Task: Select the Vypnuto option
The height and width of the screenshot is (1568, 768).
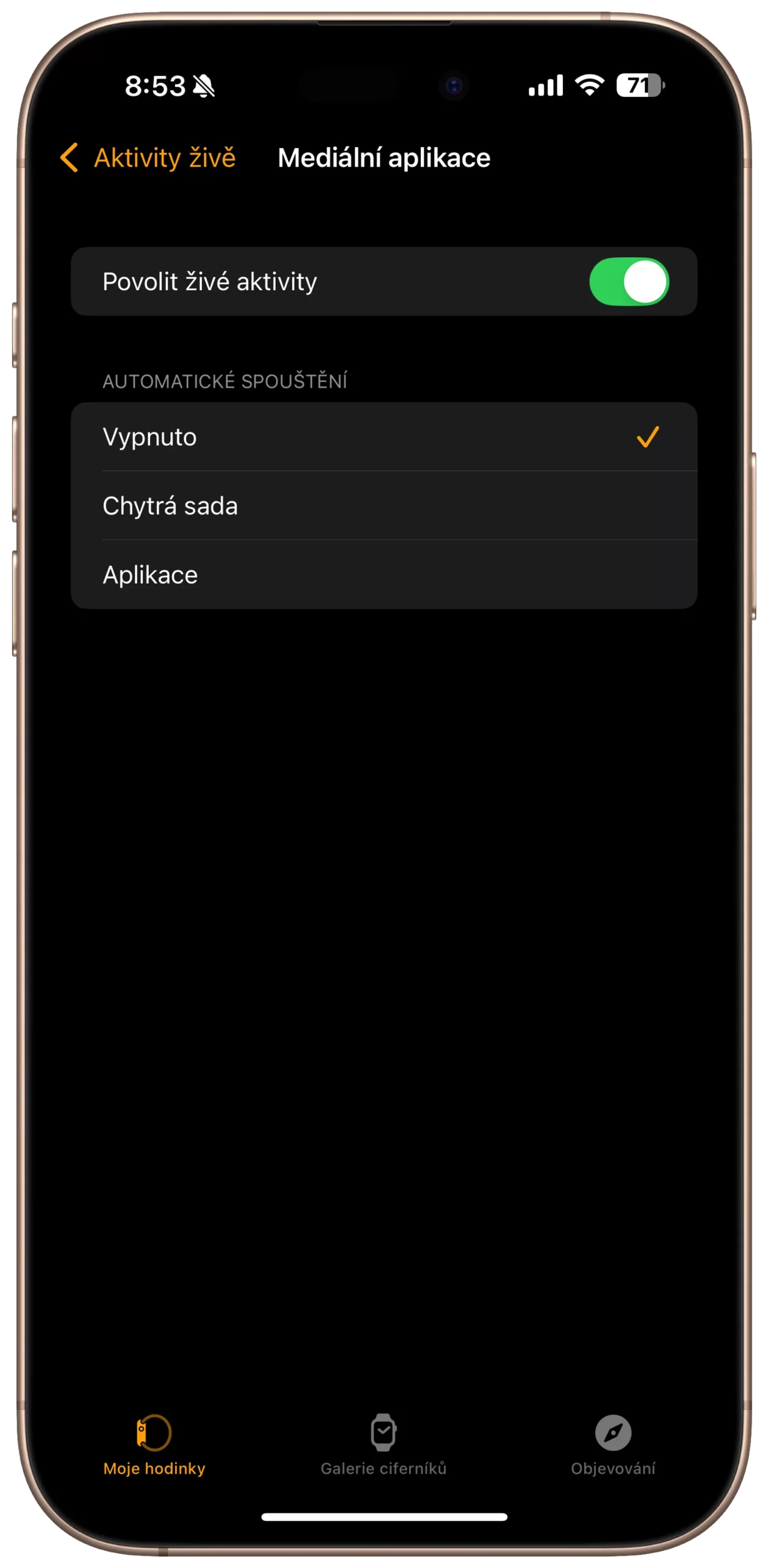Action: tap(383, 437)
